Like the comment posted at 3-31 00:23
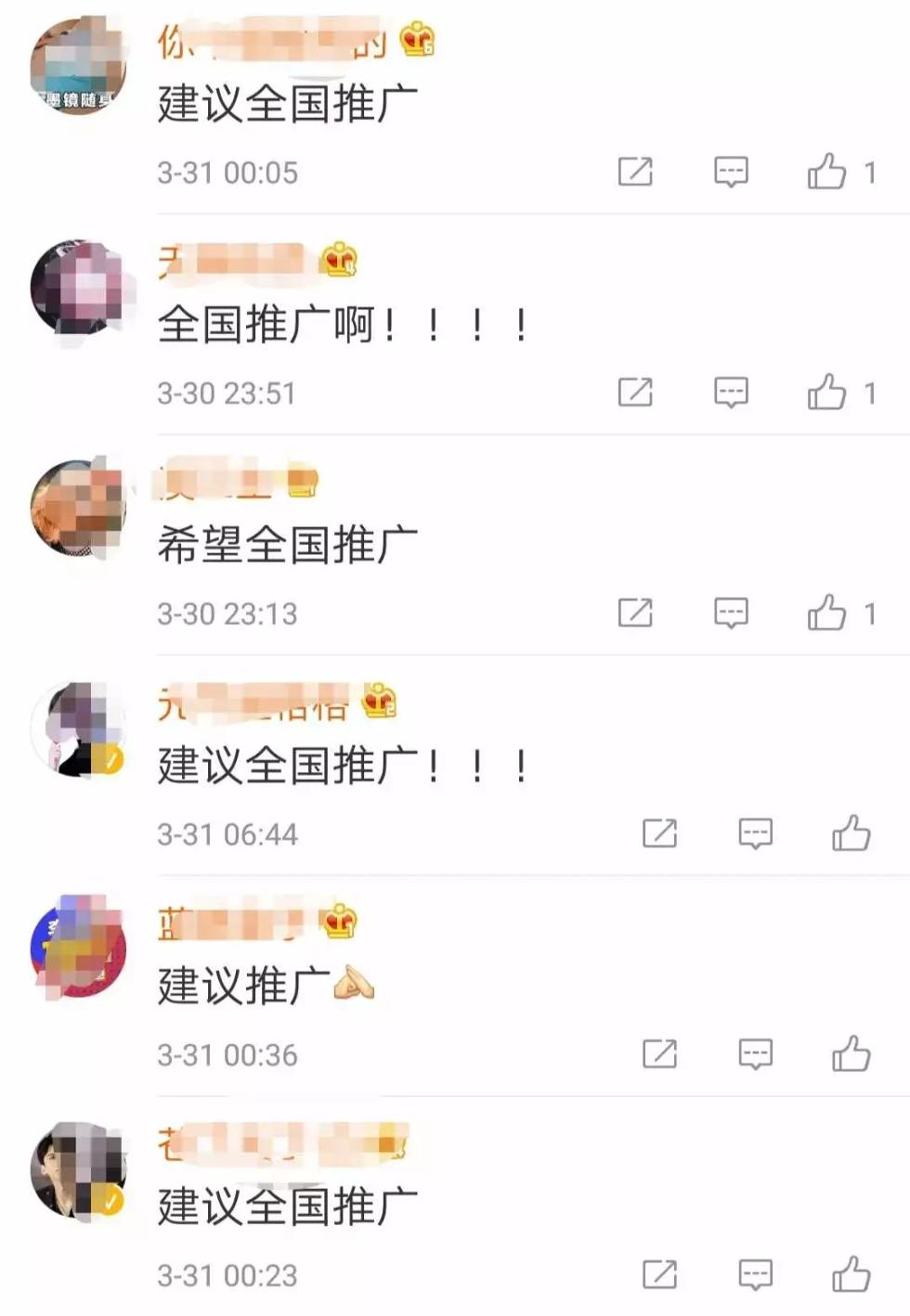Image resolution: width=910 pixels, height=1316 pixels. tap(851, 1274)
